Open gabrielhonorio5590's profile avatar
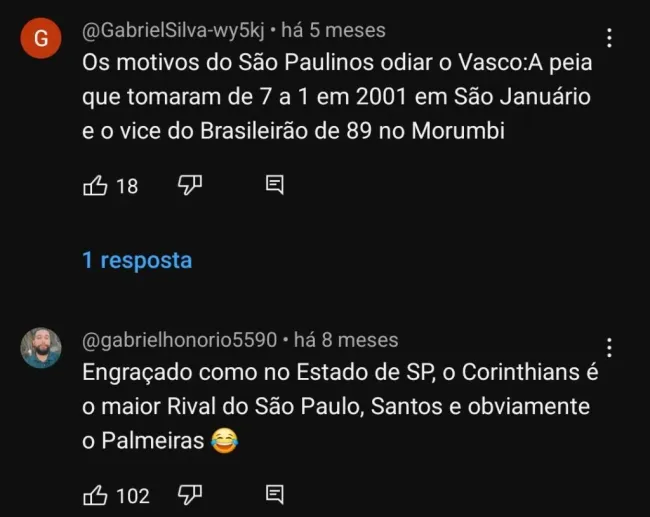The image size is (650, 517). [x=41, y=347]
